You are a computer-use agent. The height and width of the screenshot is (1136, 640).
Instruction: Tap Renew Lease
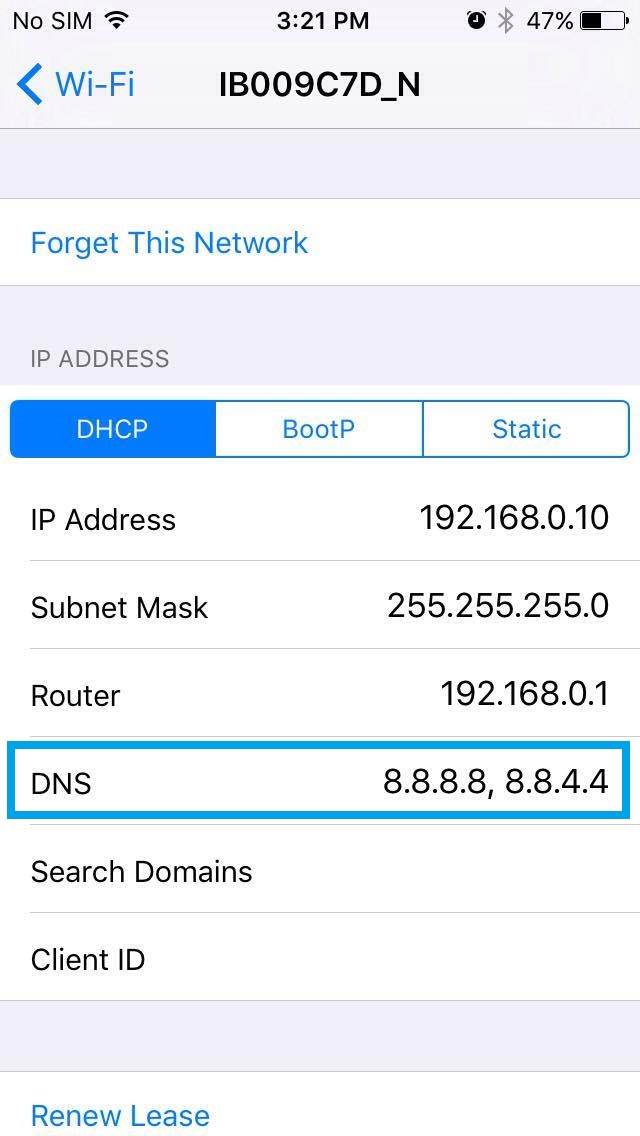(x=120, y=1115)
